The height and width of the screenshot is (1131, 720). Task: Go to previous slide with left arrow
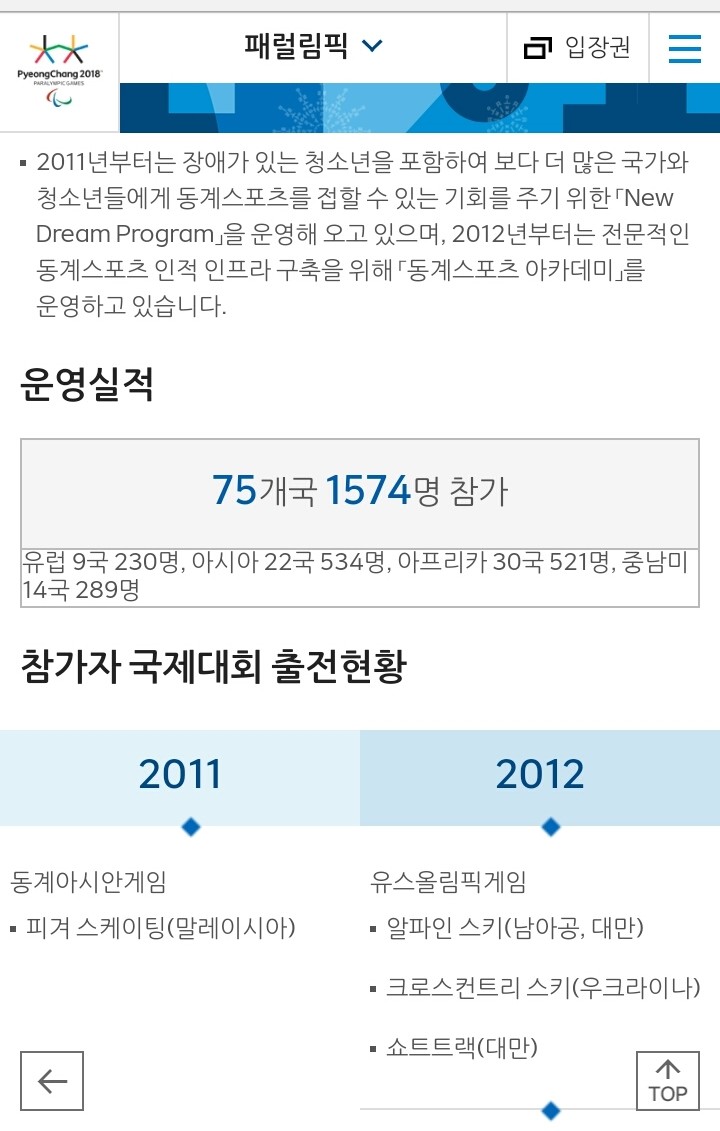(x=52, y=1080)
